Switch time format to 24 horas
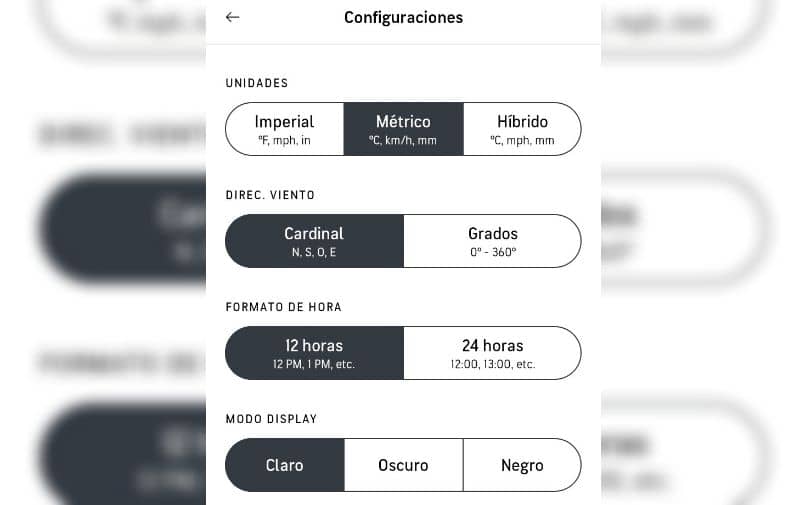The image size is (806, 505). [x=492, y=353]
